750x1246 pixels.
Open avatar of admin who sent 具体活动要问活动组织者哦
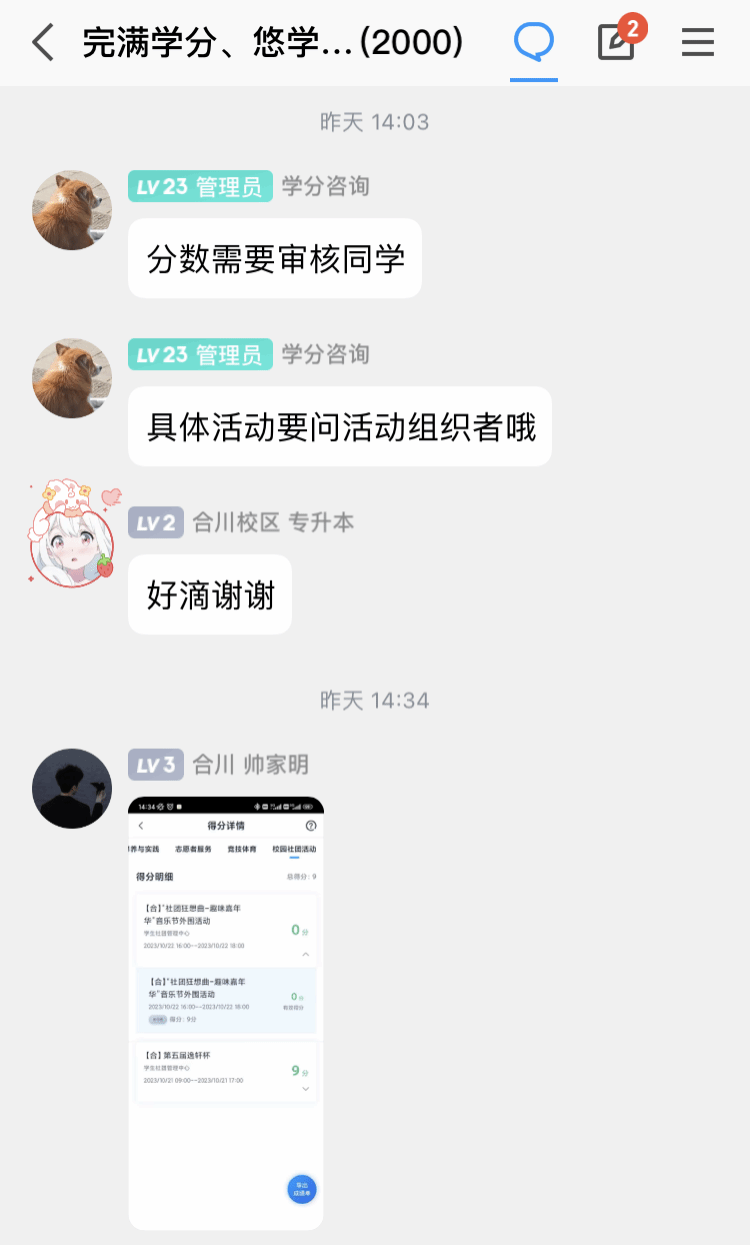(x=72, y=378)
